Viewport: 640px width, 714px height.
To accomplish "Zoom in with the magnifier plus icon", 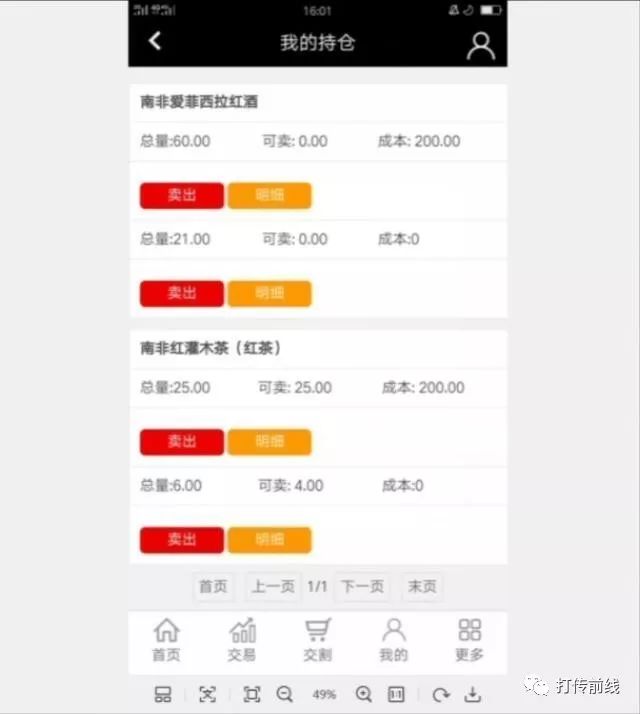I will point(364,694).
